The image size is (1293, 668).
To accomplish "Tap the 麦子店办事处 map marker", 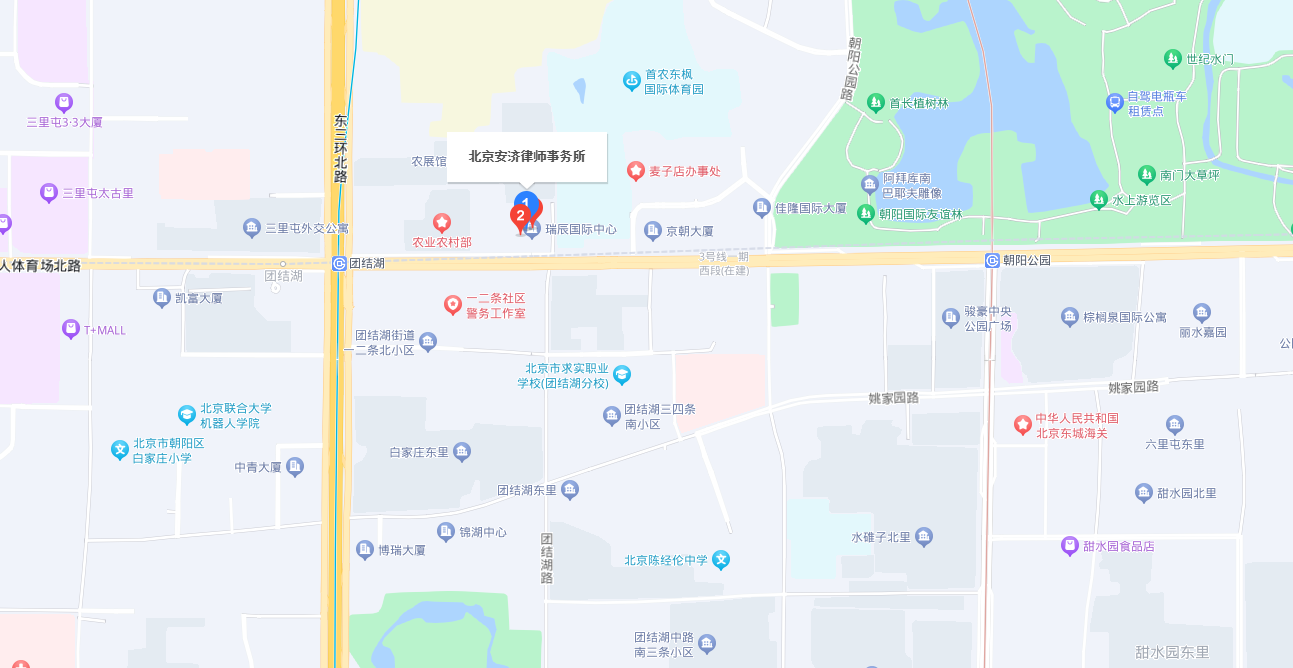I will (x=635, y=171).
